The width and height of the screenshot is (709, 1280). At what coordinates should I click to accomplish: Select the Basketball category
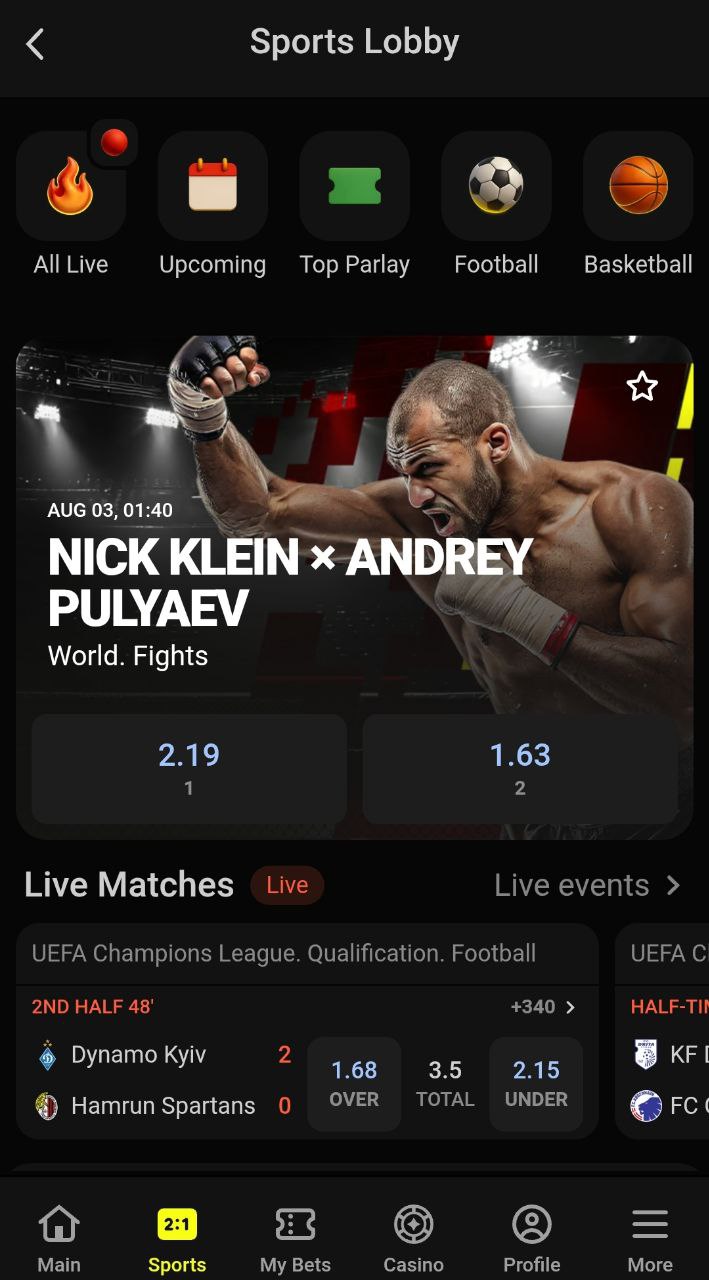pos(638,204)
